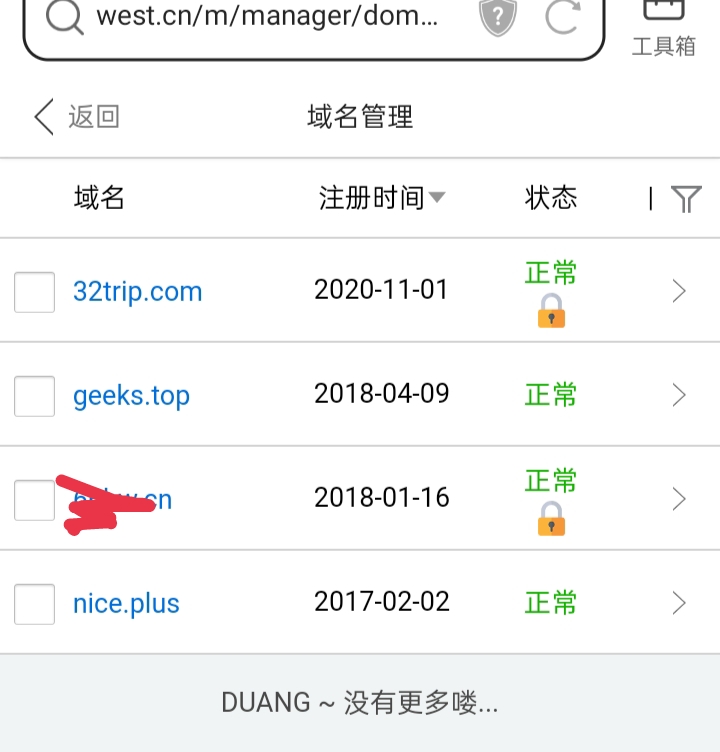Tick the checkbox on the 2018-01-16 domain row
The width and height of the screenshot is (720, 752).
pos(34,500)
